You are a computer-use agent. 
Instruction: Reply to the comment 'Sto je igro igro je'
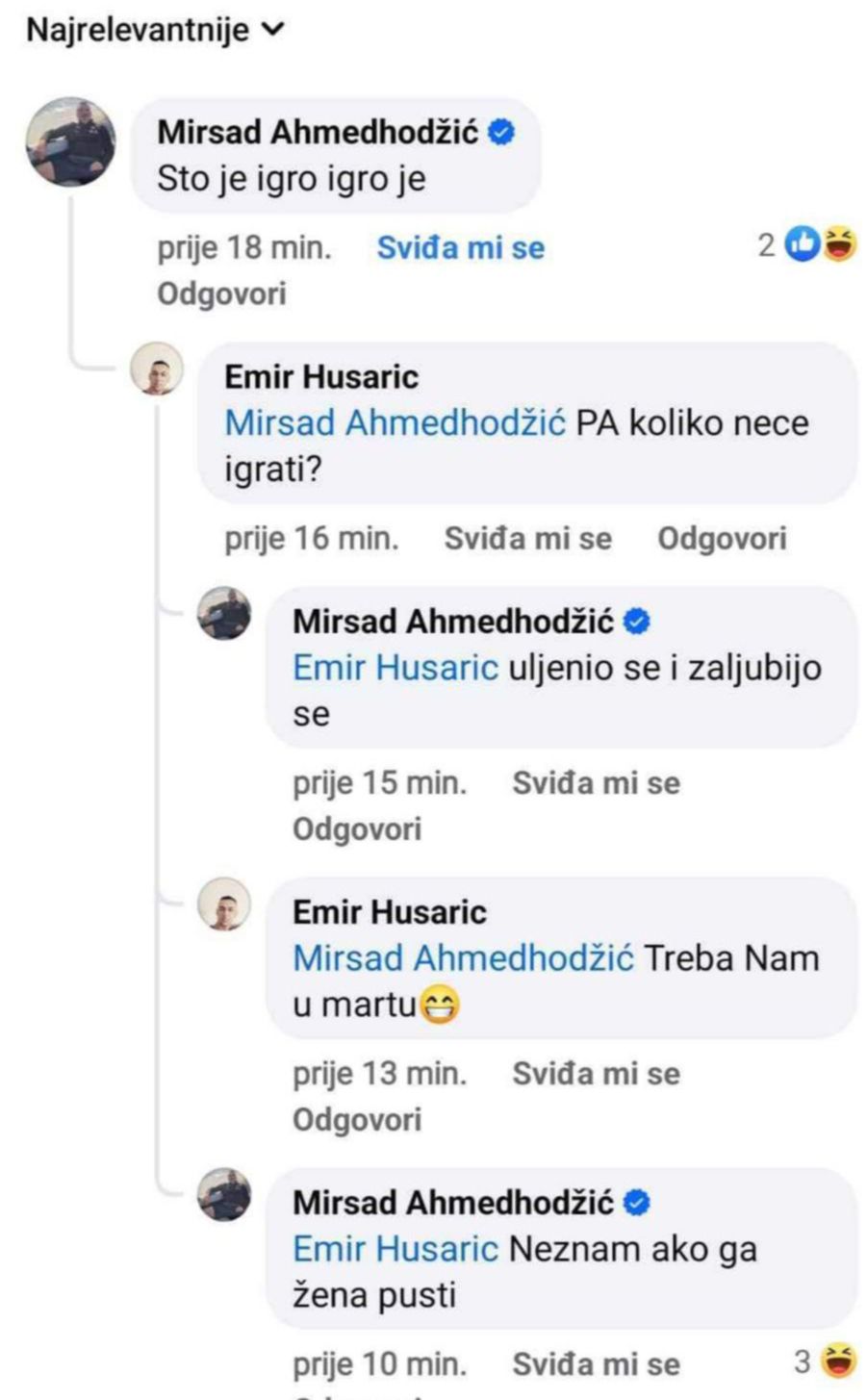[x=221, y=293]
